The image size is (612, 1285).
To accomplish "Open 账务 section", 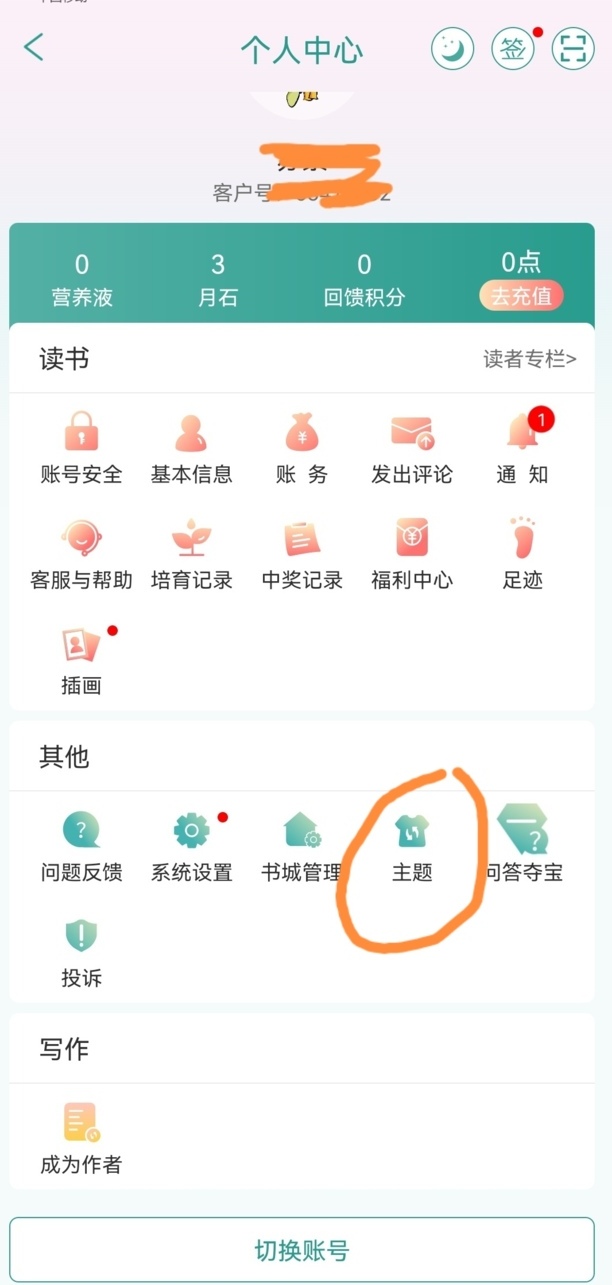I will pyautogui.click(x=301, y=449).
